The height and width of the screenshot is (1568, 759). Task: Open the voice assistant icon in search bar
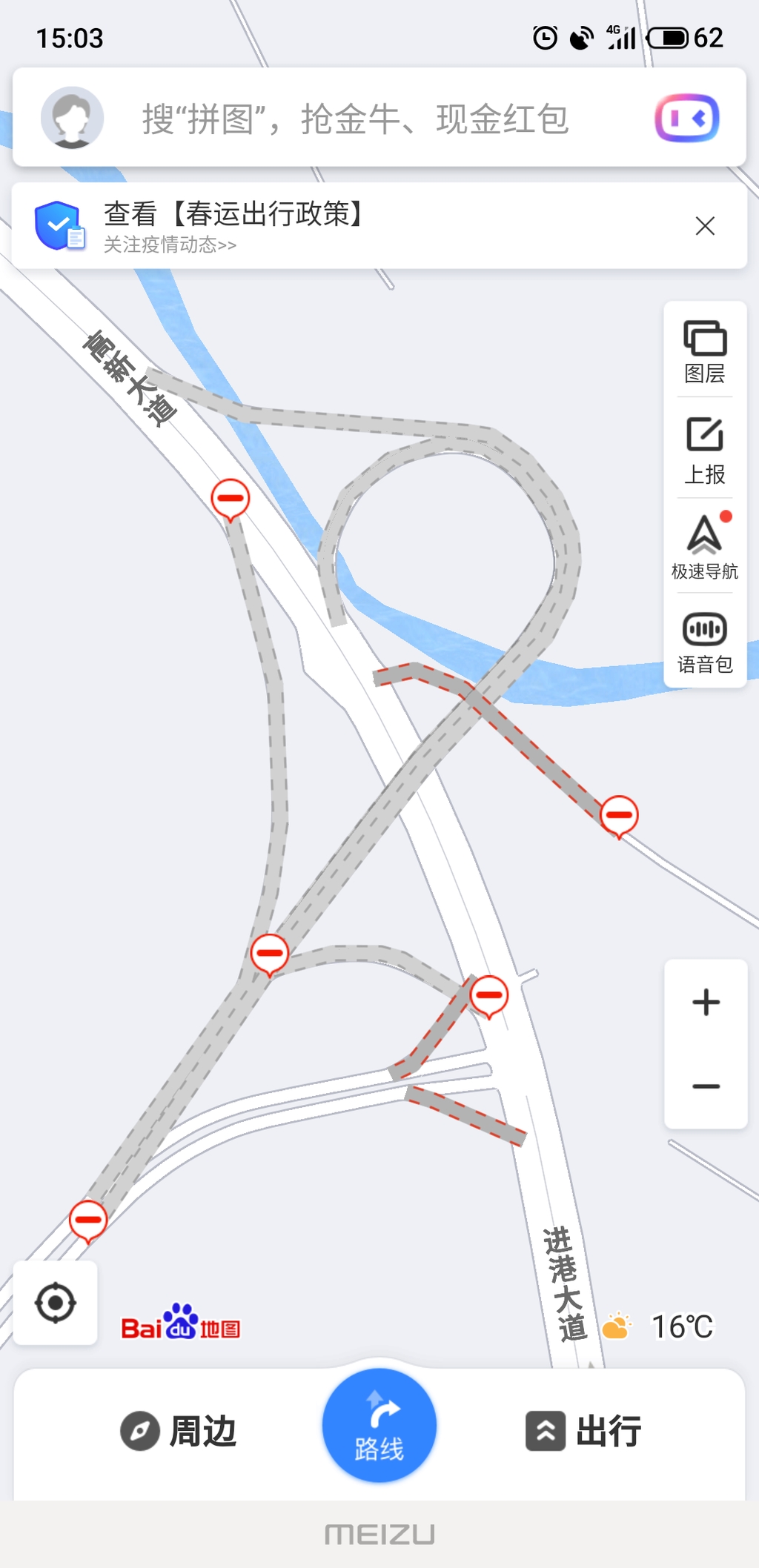[686, 118]
